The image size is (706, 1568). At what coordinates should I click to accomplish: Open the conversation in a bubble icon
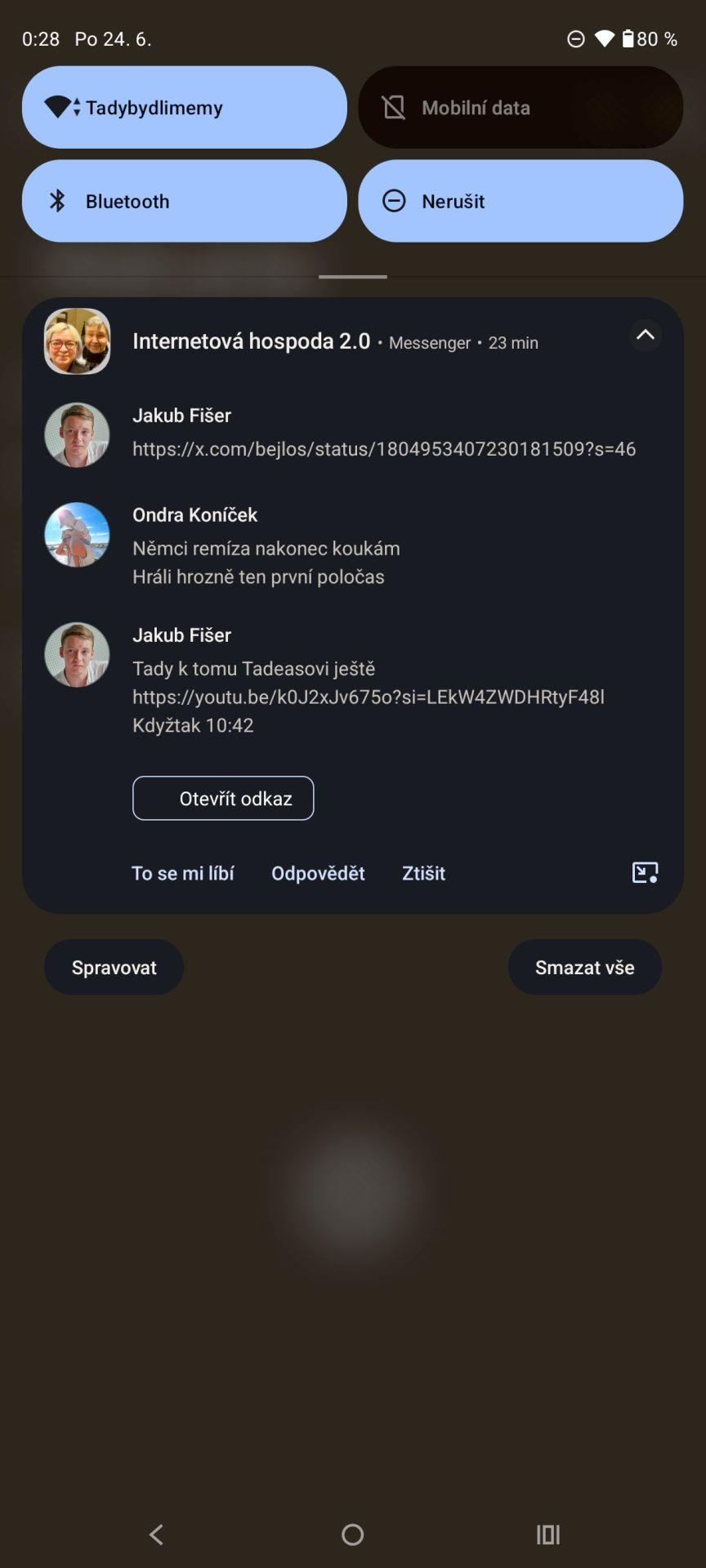(x=646, y=872)
